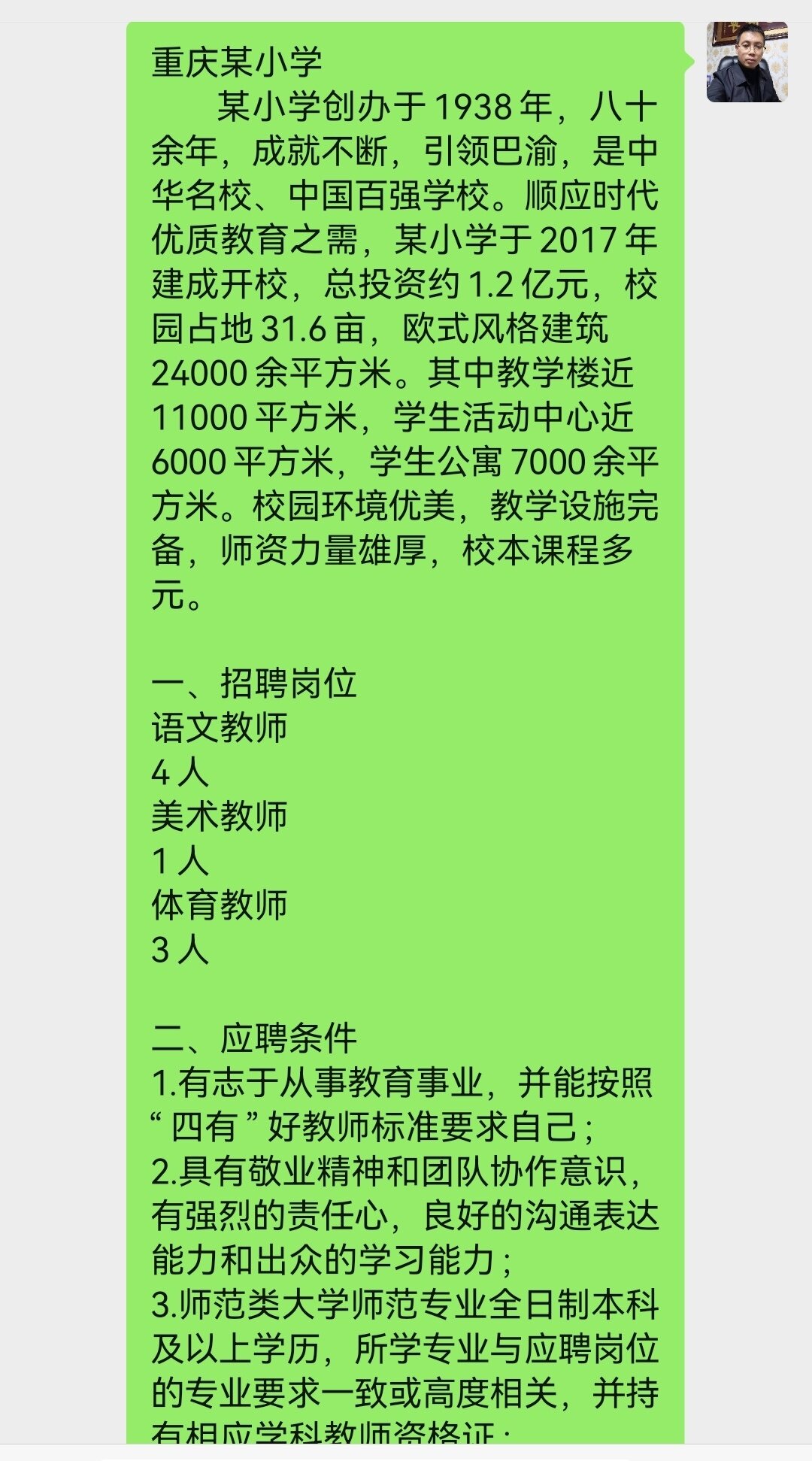The width and height of the screenshot is (812, 1461).
Task: Open the sender's profile avatar
Action: tap(747, 62)
